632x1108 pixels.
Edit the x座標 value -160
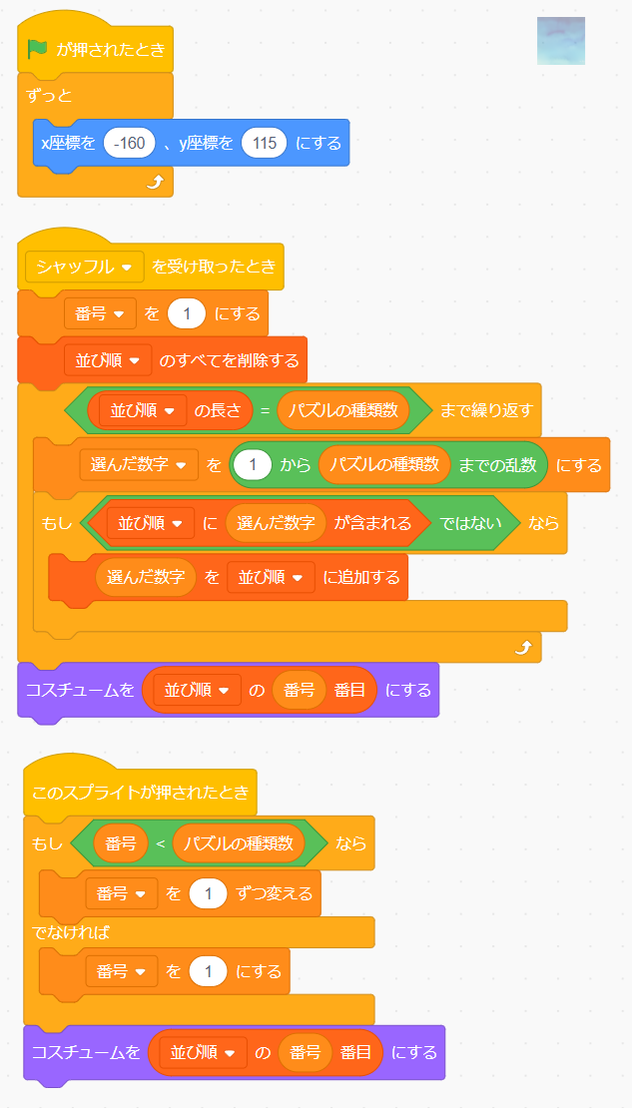point(129,143)
